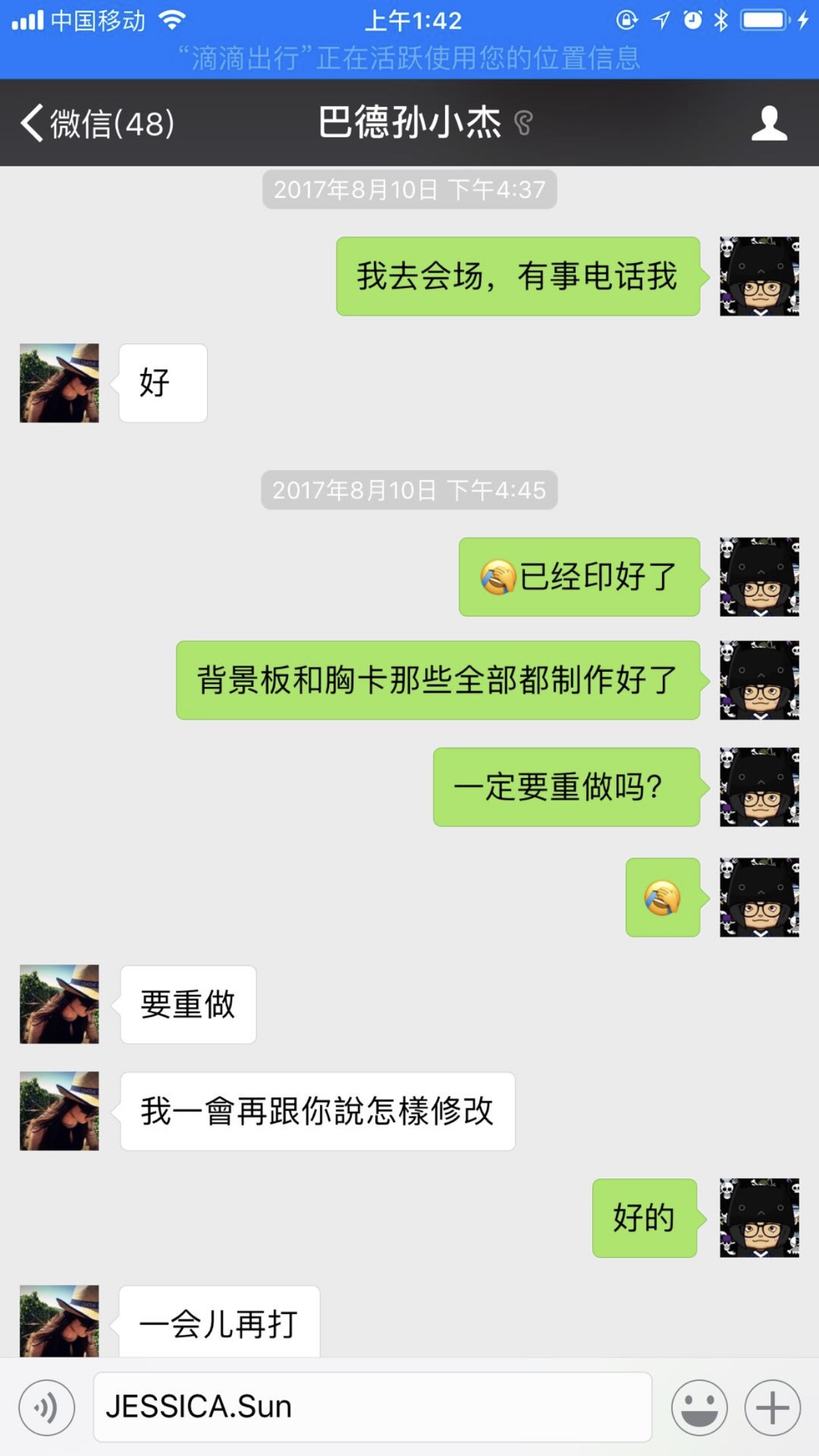
Task: Open the emoji sticker panel
Action: click(x=699, y=1407)
